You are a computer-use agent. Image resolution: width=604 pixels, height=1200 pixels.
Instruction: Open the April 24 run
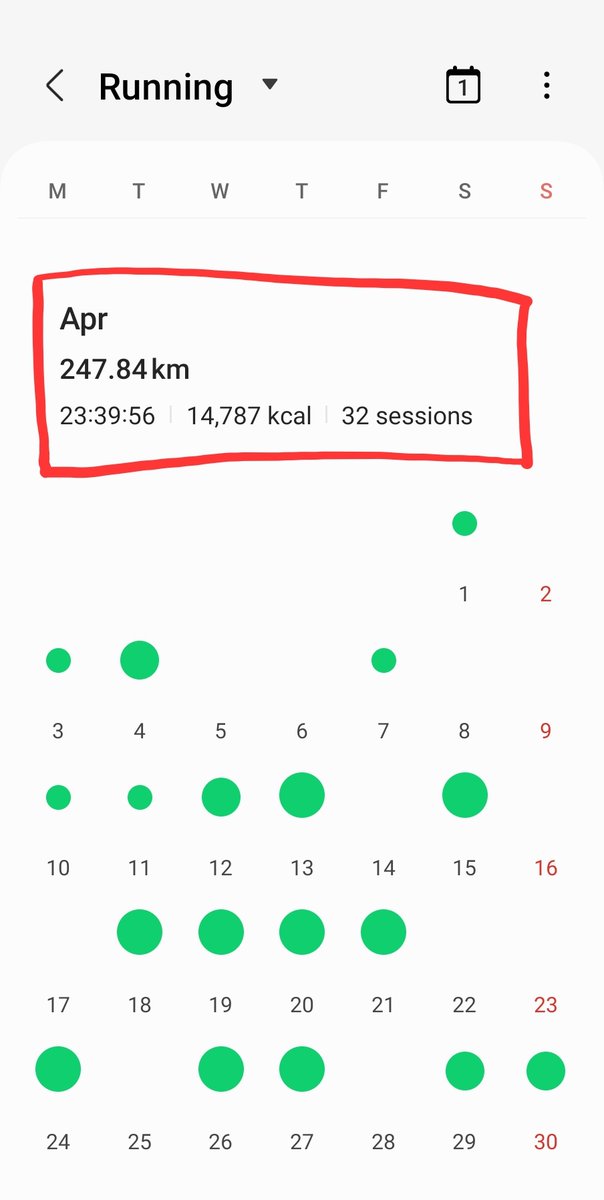coord(58,1069)
